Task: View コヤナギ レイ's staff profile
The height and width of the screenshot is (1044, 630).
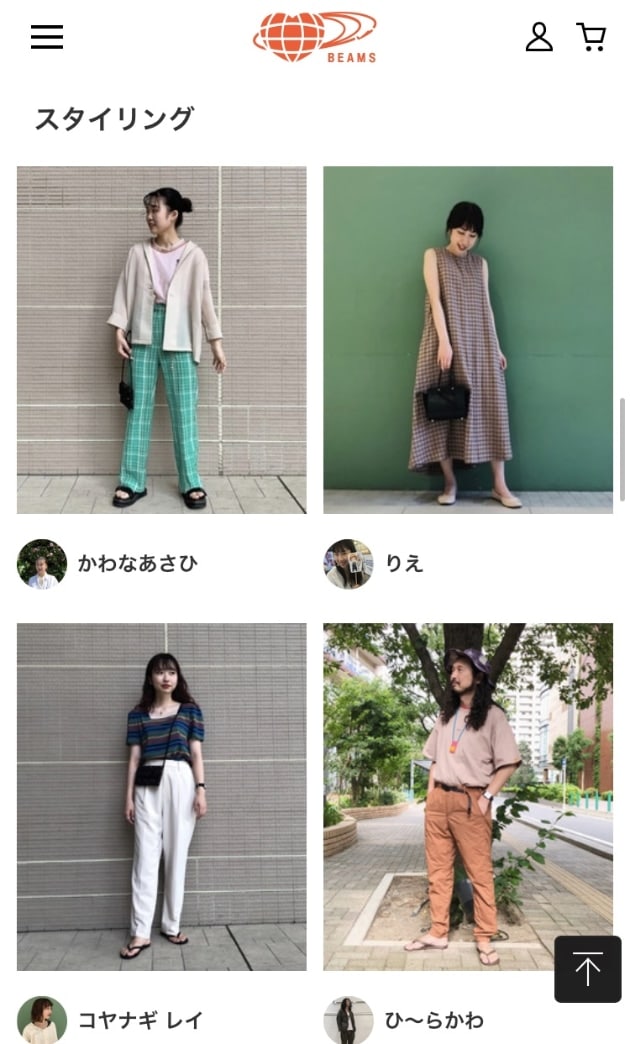Action: tap(110, 1021)
